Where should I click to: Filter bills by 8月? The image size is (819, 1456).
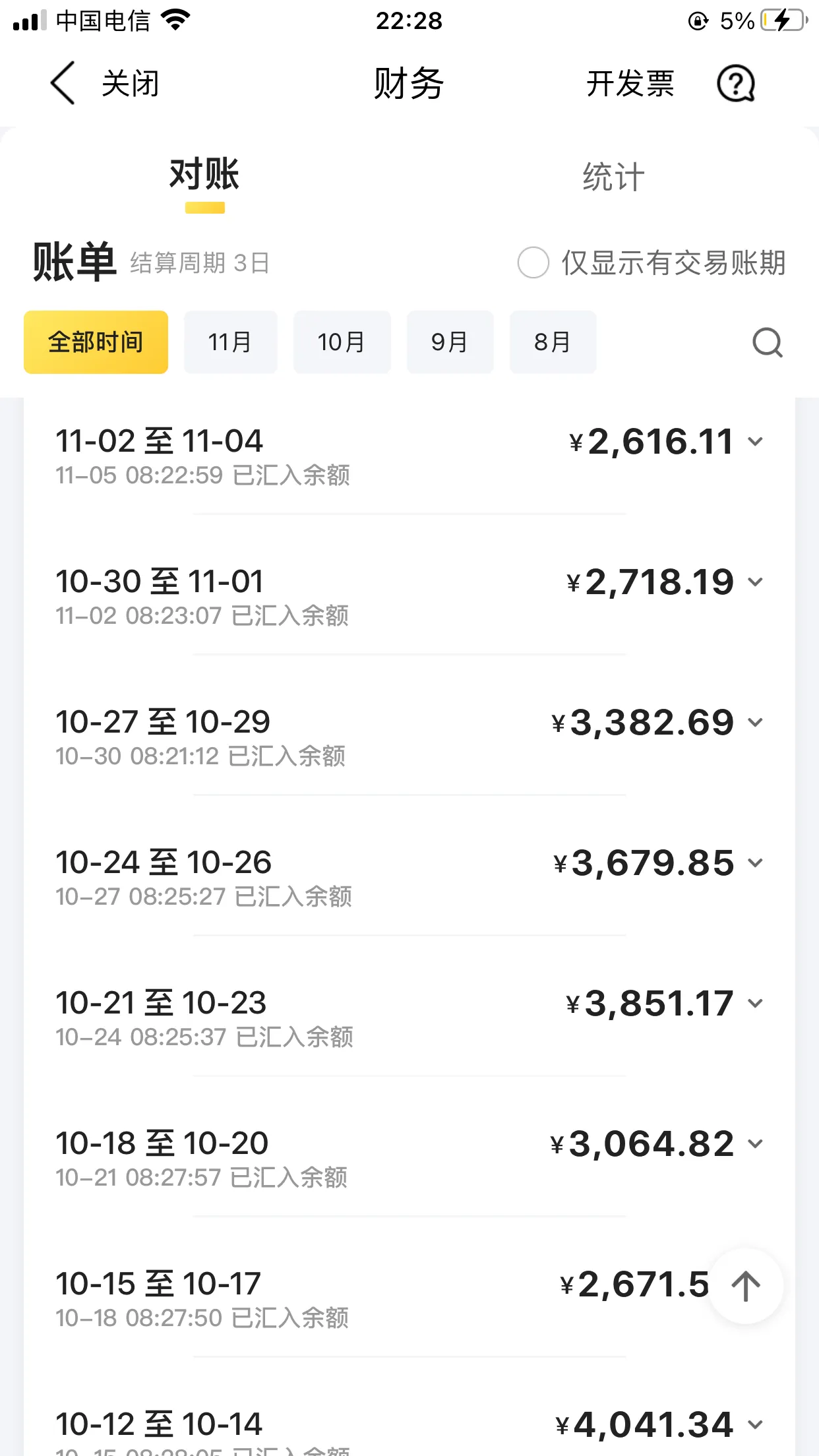point(553,342)
